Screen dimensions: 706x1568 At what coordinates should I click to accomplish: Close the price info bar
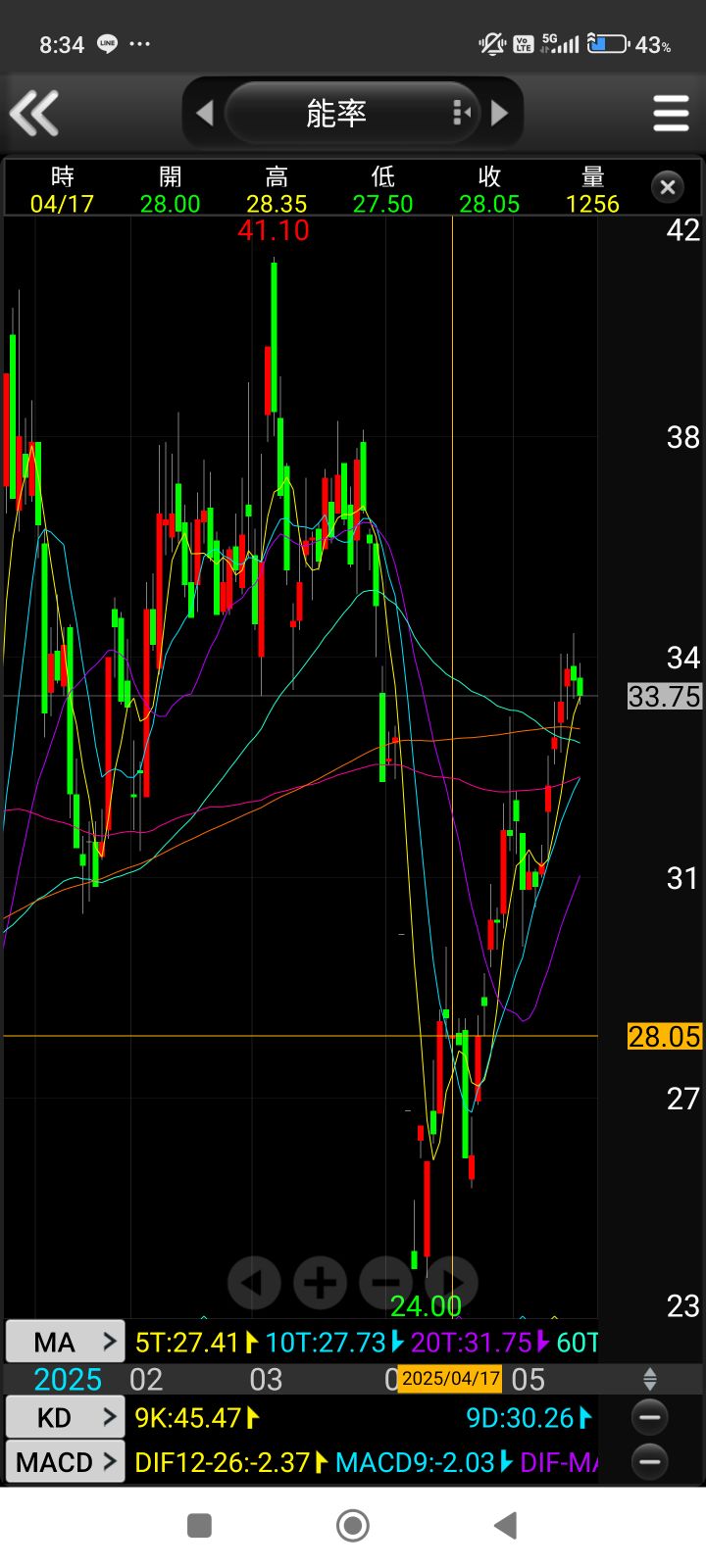click(x=668, y=186)
